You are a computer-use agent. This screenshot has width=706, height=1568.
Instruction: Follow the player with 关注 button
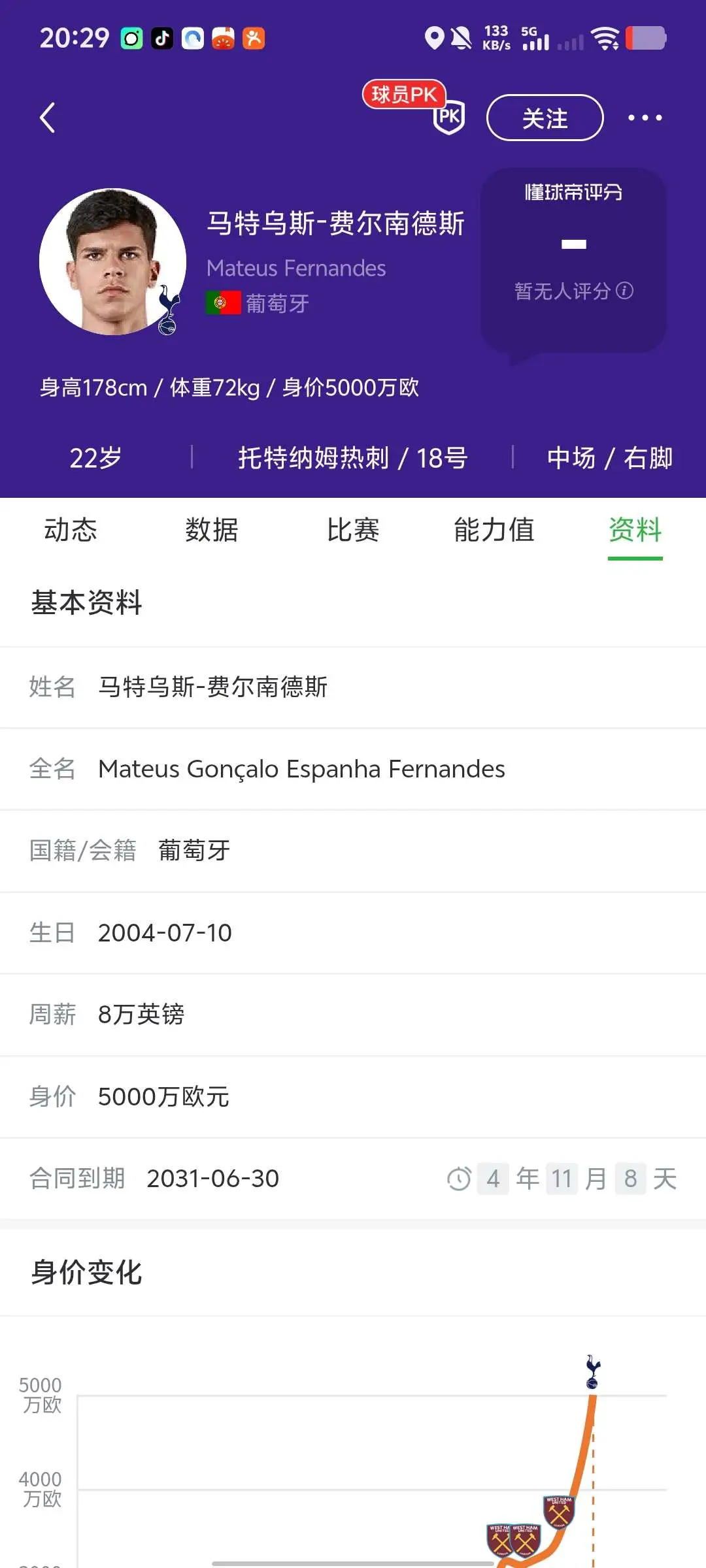click(545, 118)
